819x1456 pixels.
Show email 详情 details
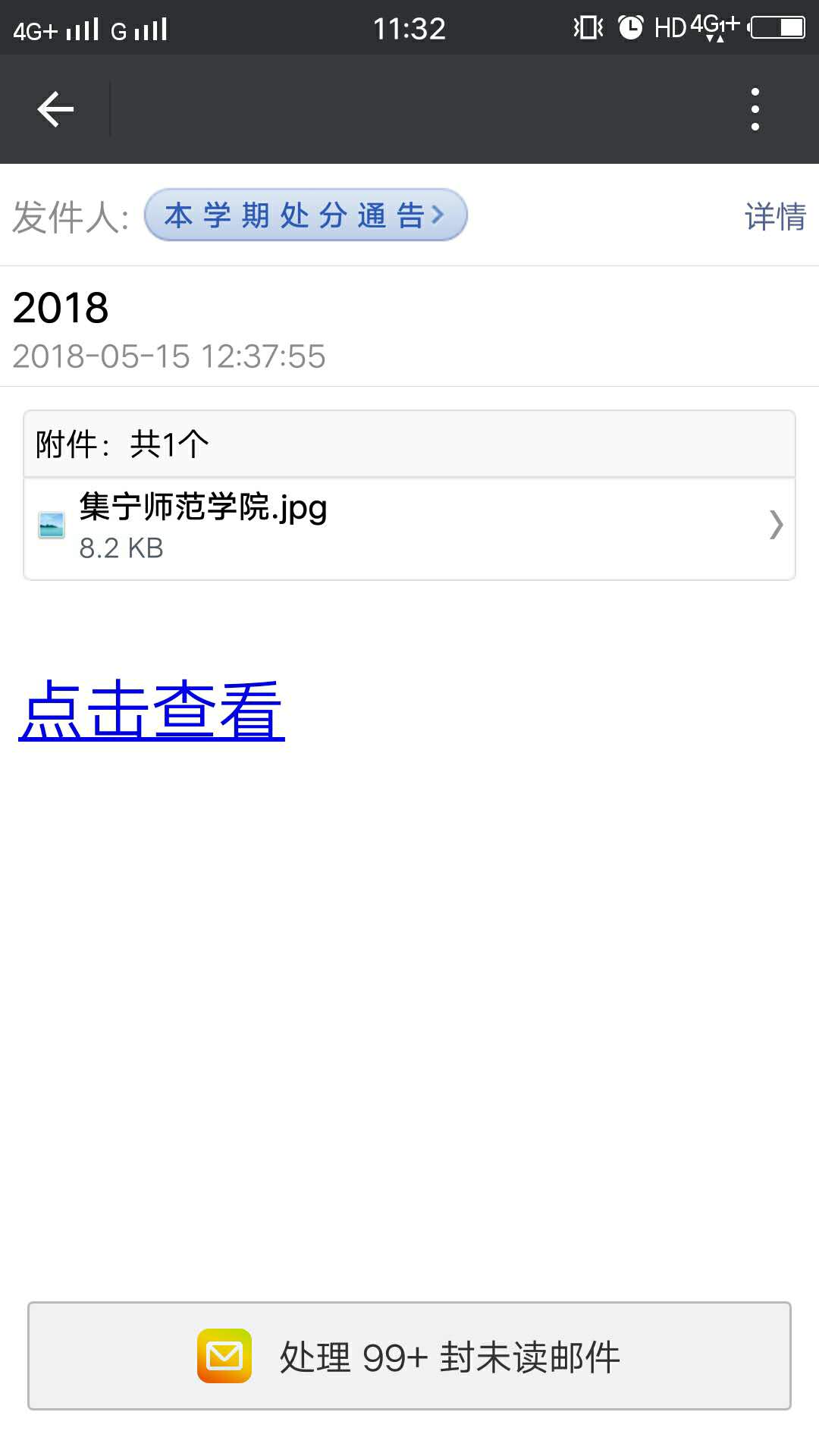(x=774, y=217)
